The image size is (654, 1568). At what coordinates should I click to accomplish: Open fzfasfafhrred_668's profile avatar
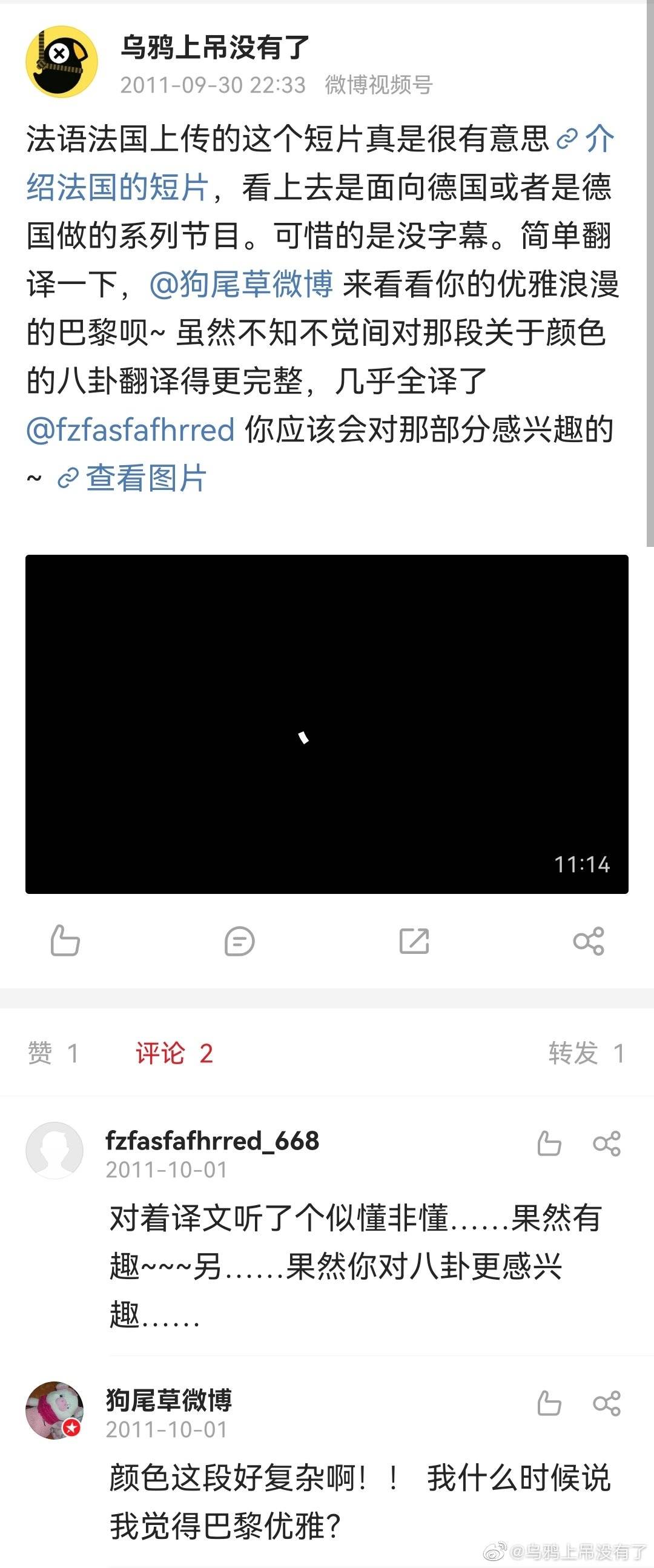click(x=54, y=1151)
